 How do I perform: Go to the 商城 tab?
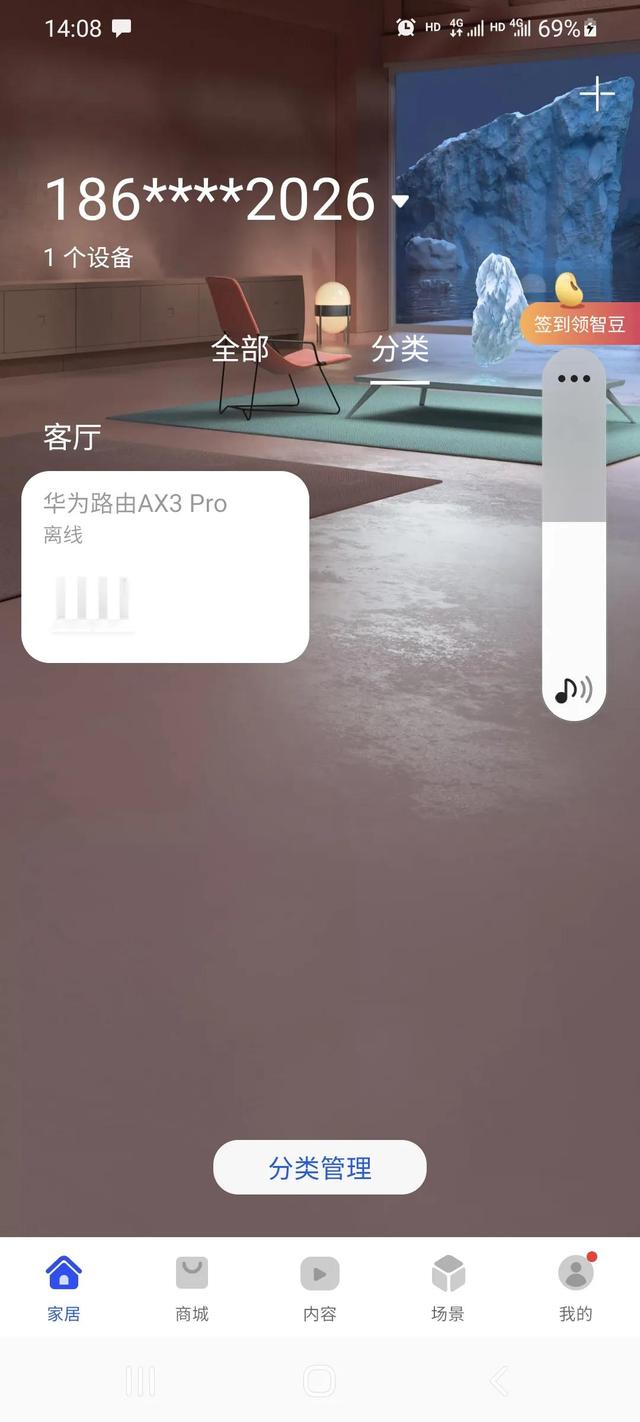[x=192, y=1289]
